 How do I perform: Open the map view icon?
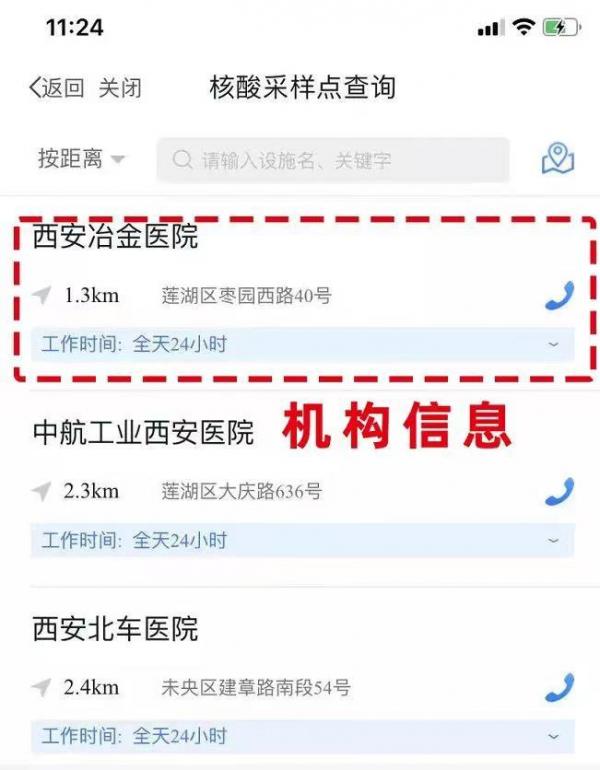(x=558, y=159)
